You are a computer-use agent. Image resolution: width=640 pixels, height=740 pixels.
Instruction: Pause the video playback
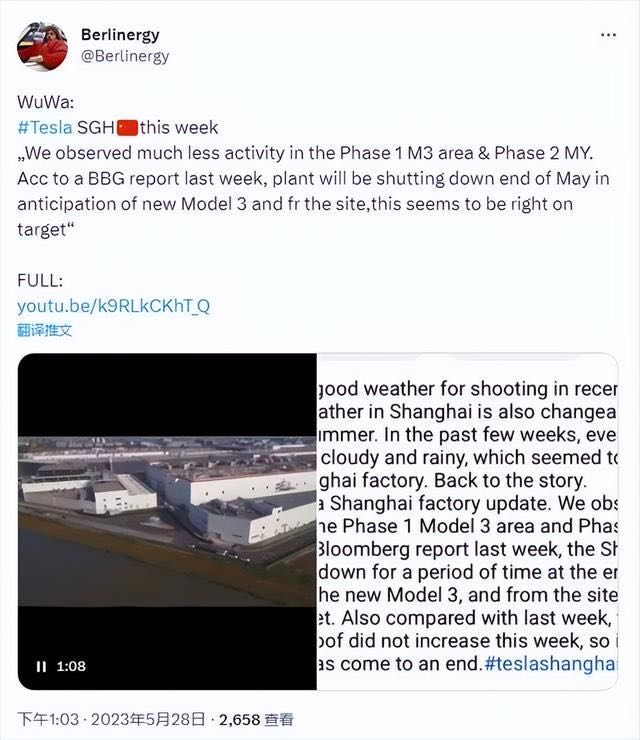point(41,666)
